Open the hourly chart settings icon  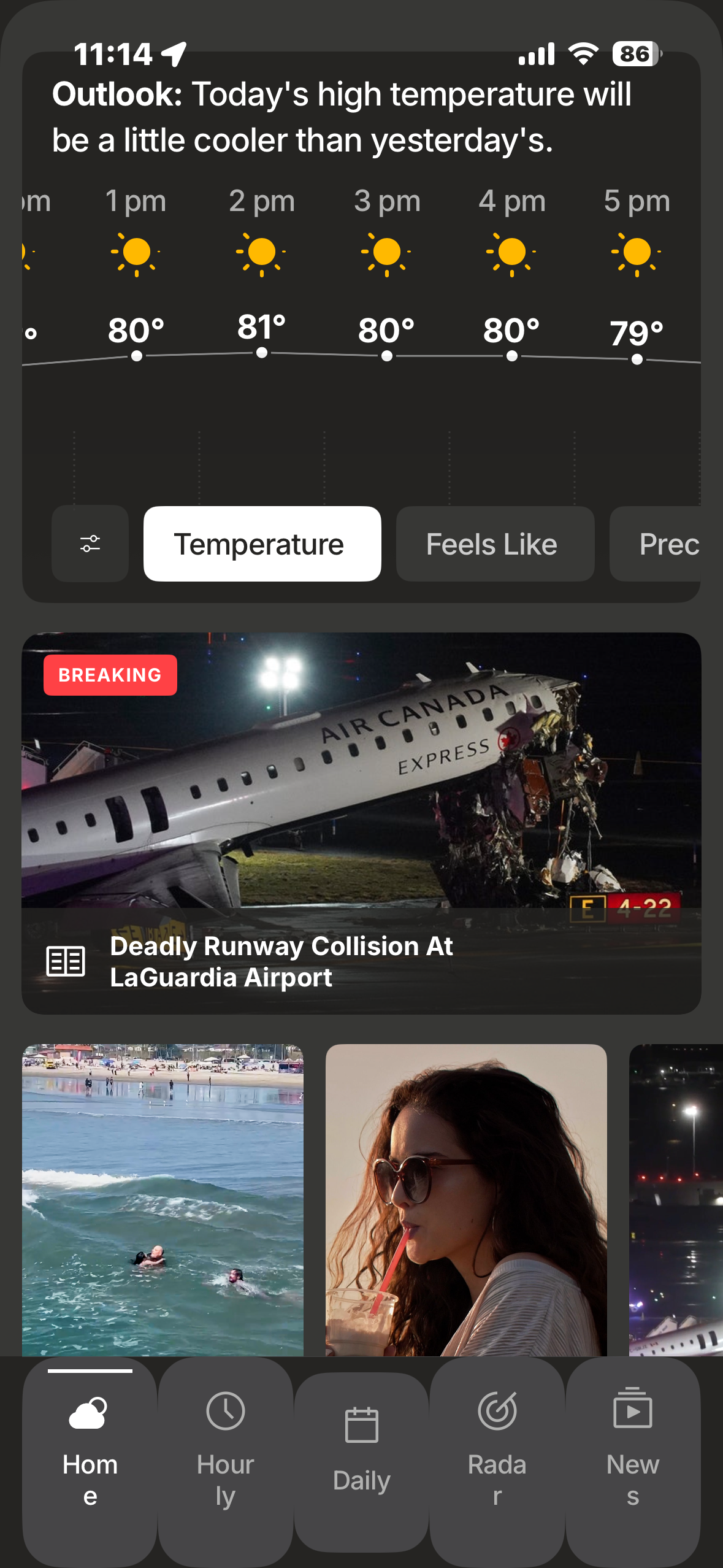pyautogui.click(x=90, y=544)
